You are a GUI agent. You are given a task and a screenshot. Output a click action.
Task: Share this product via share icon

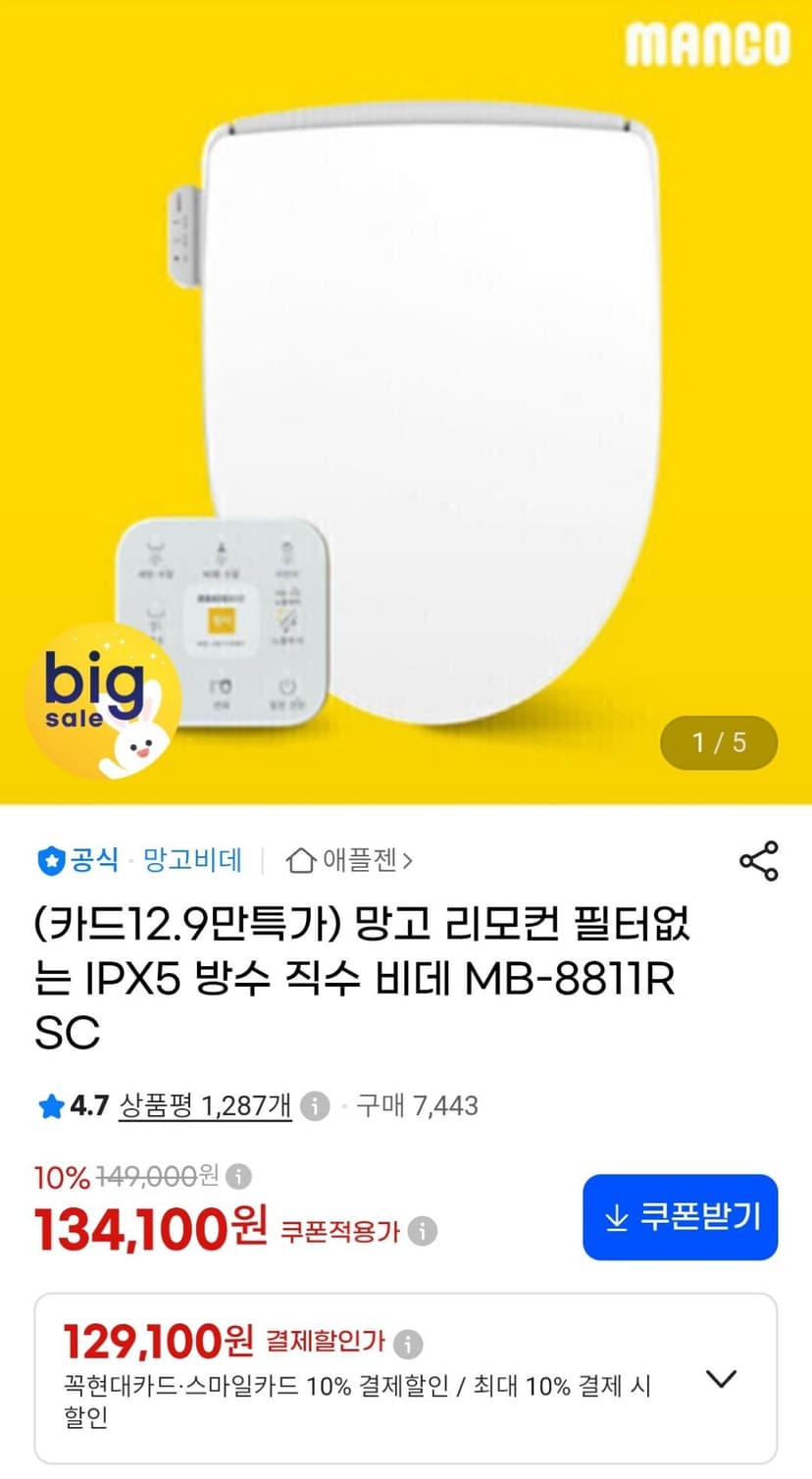[758, 860]
